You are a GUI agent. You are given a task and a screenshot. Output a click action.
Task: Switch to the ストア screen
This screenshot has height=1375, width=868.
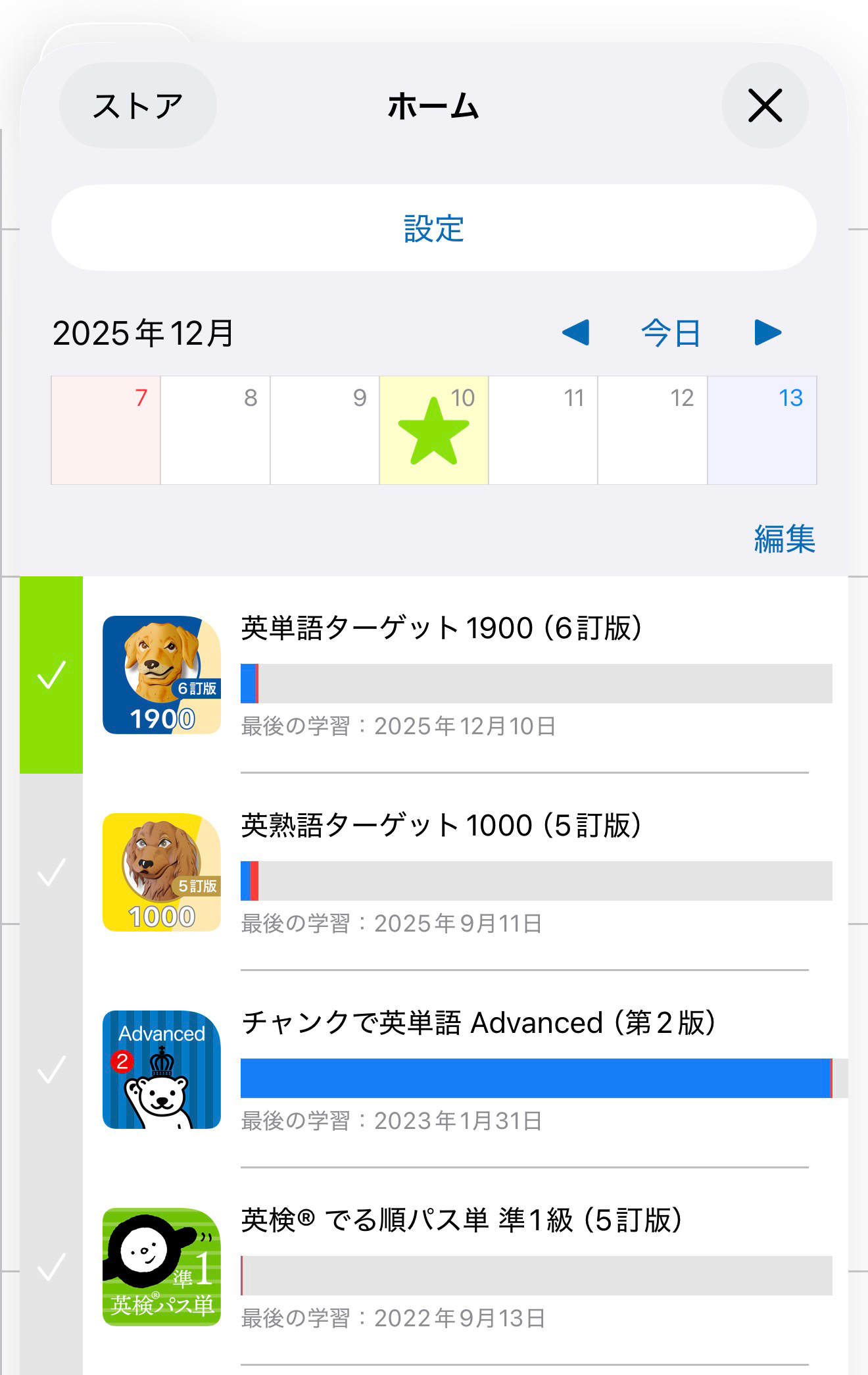[136, 105]
